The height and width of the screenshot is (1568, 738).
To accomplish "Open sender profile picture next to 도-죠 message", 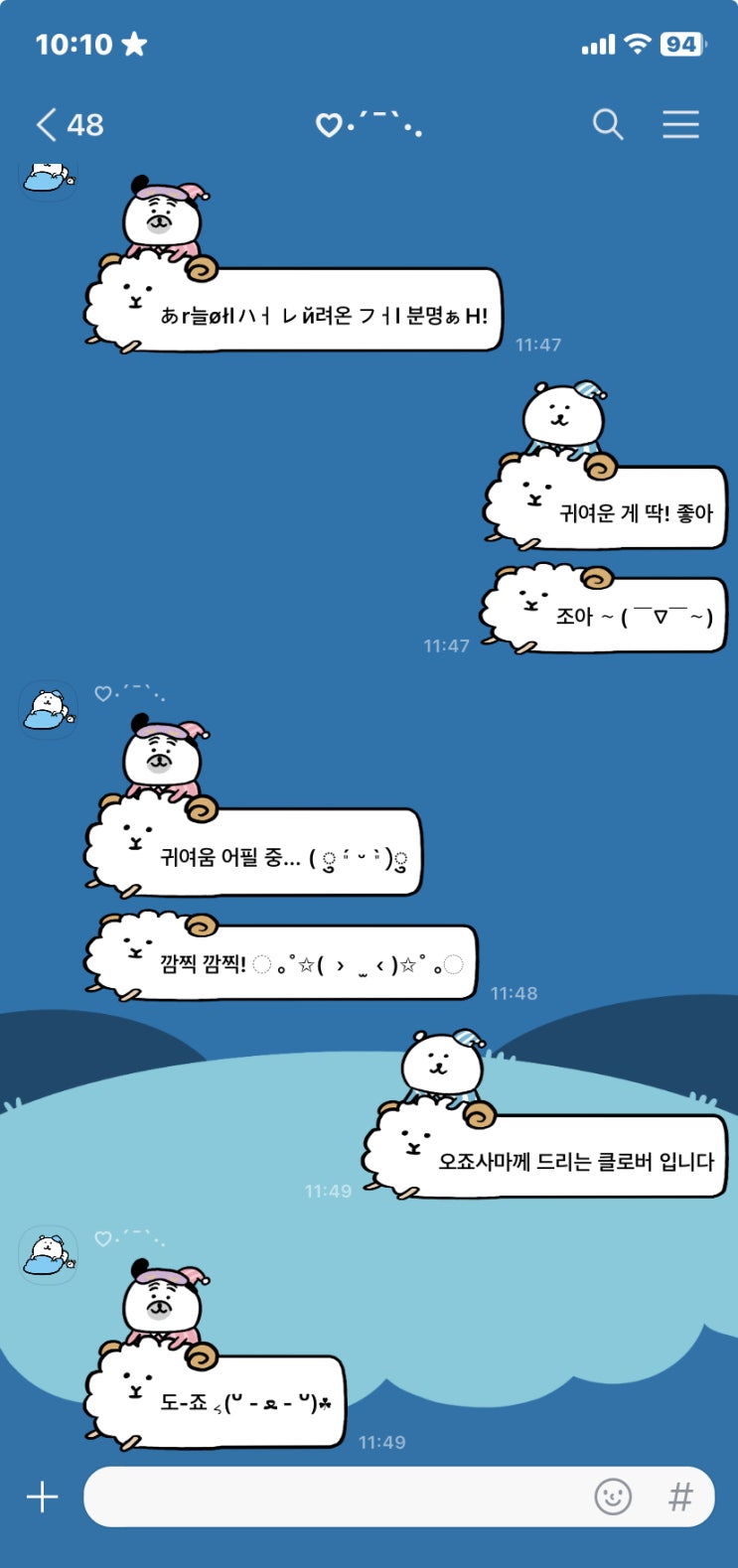I will coord(48,1254).
